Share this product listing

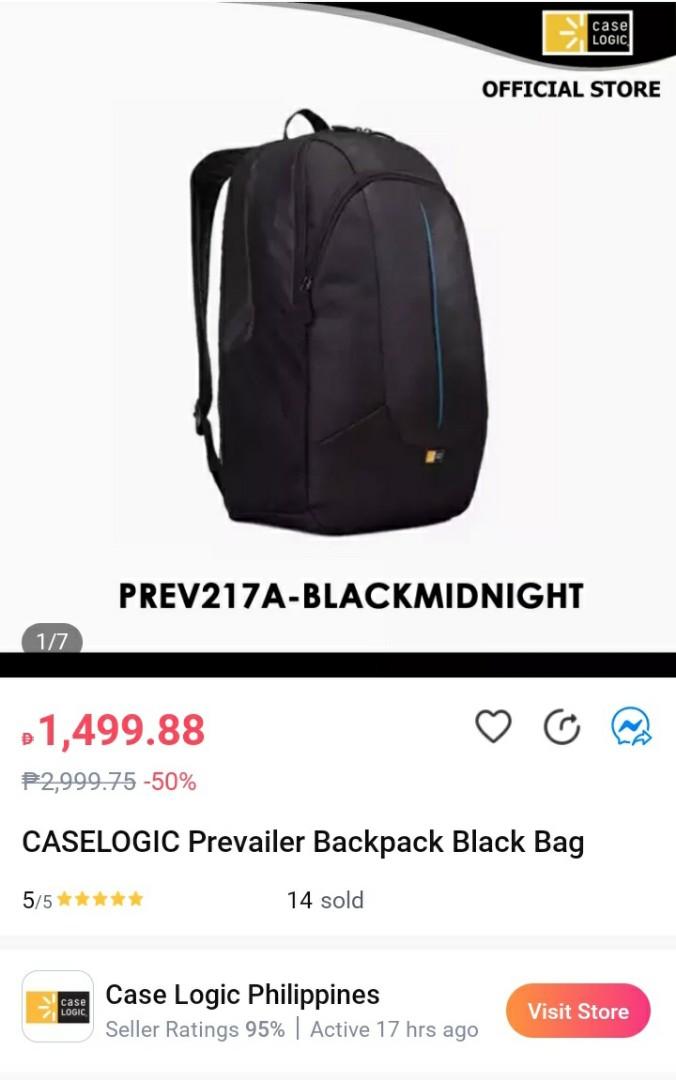click(561, 727)
